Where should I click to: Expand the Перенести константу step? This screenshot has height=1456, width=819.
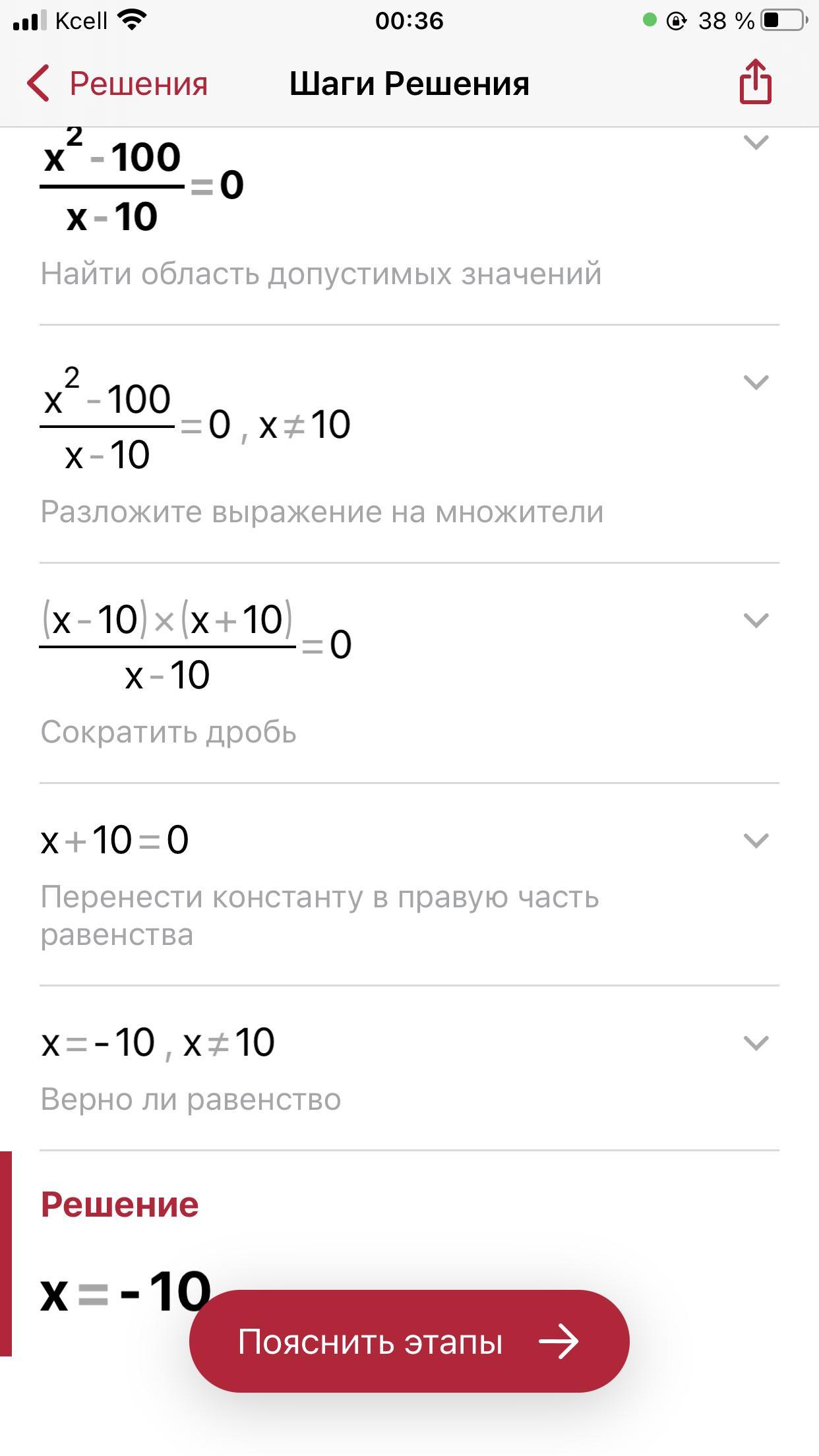pyautogui.click(x=756, y=841)
